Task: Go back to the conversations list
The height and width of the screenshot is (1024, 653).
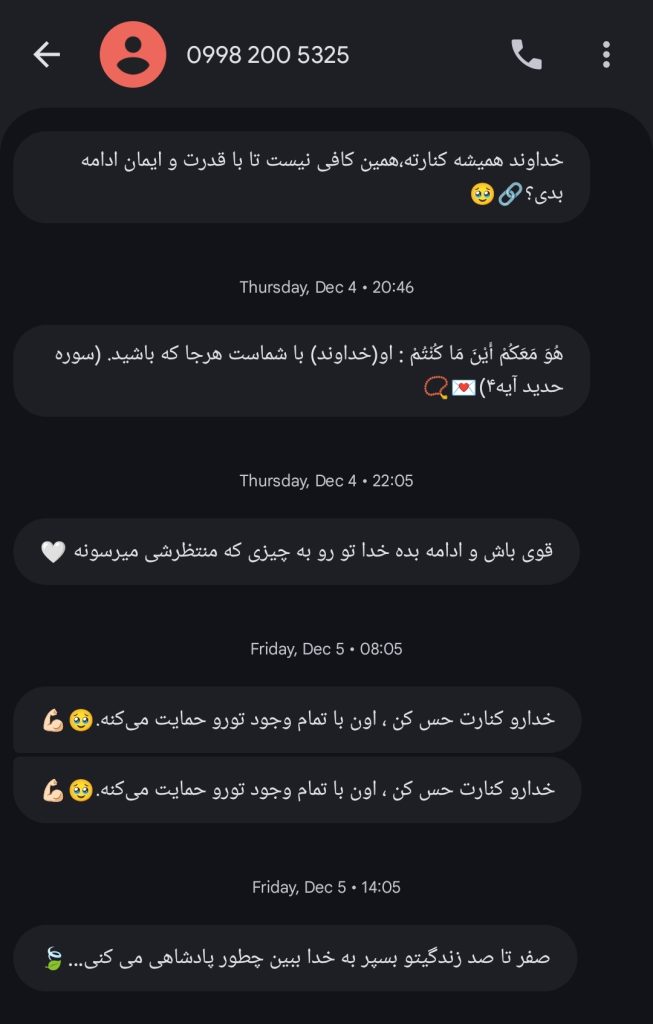Action: coord(46,55)
